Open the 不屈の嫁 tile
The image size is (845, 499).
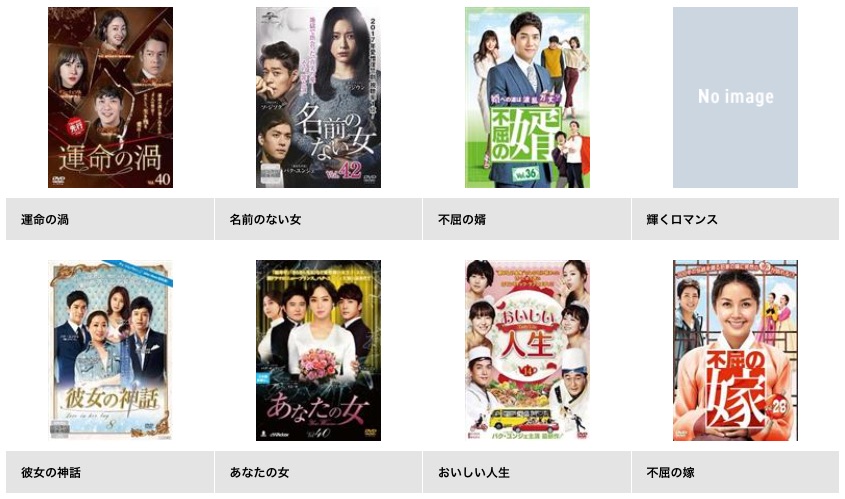tap(735, 350)
